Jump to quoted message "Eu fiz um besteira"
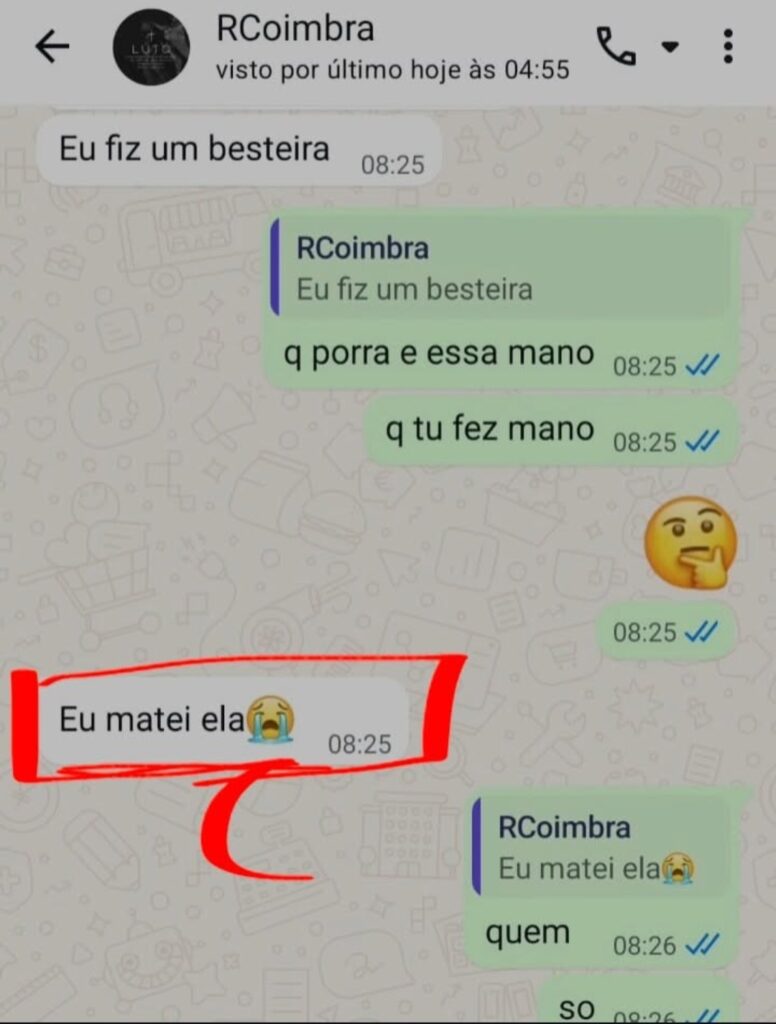776x1024 pixels. pos(498,269)
